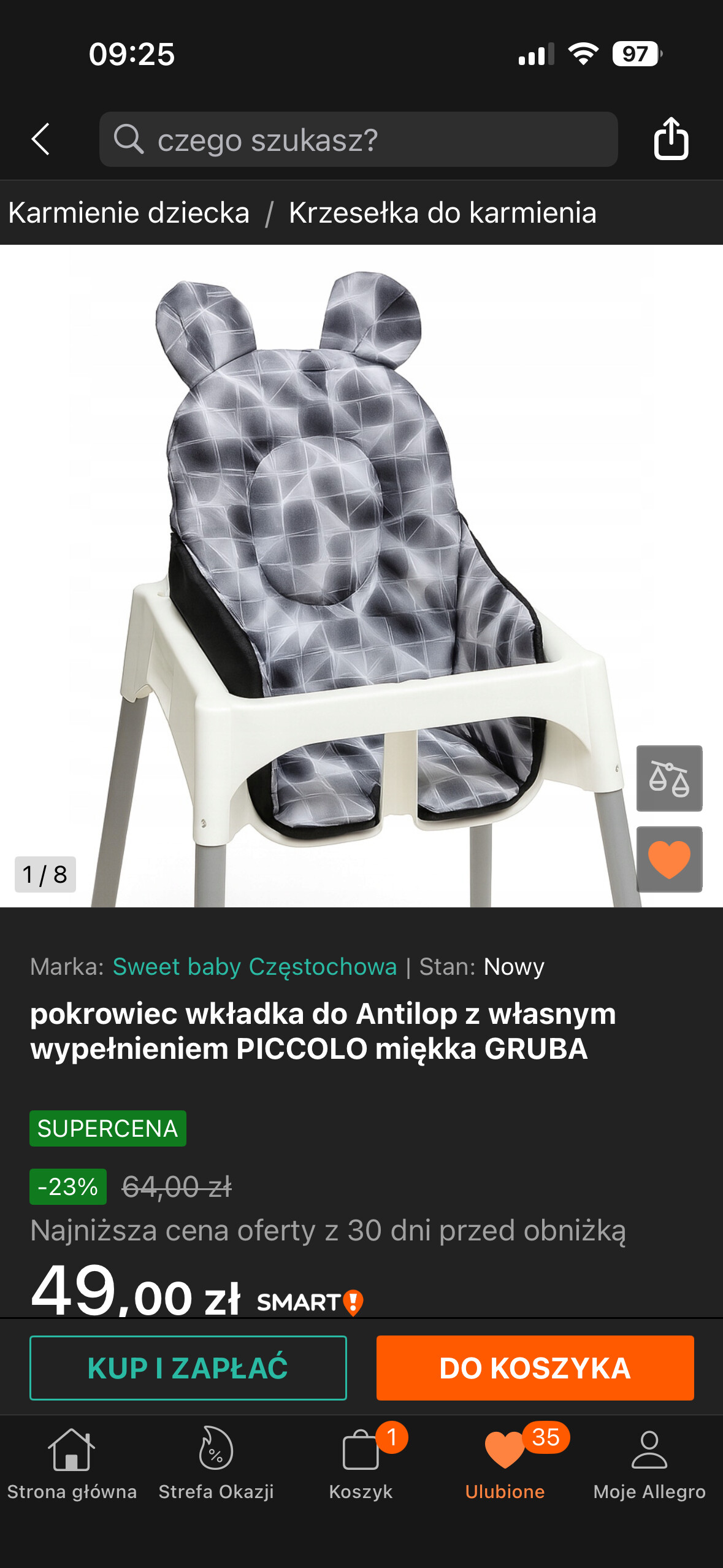This screenshot has height=1568, width=723.
Task: Share this product offer
Action: (x=671, y=139)
